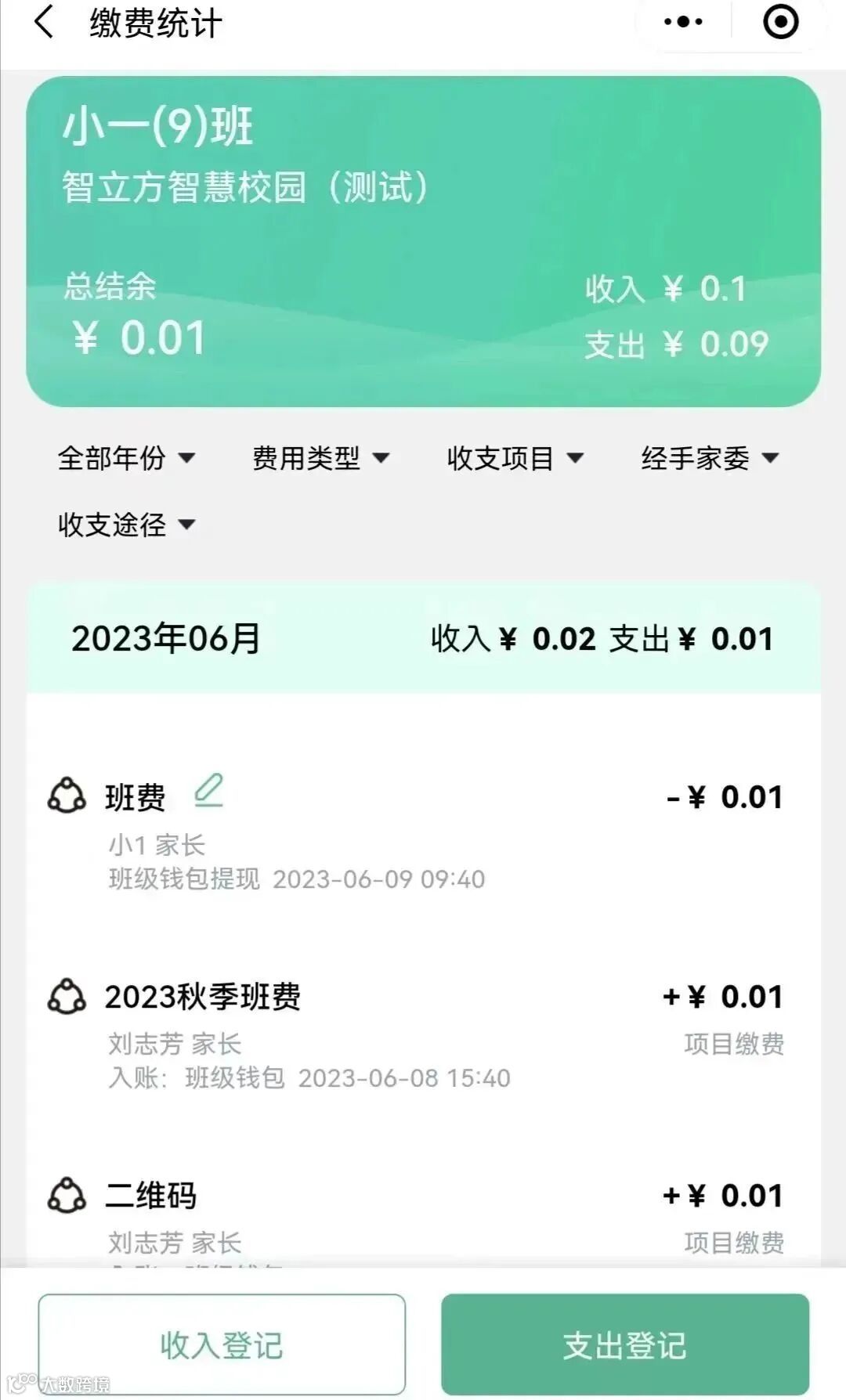The height and width of the screenshot is (1400, 846).
Task: Go back from 缴费统计 page
Action: (x=44, y=22)
